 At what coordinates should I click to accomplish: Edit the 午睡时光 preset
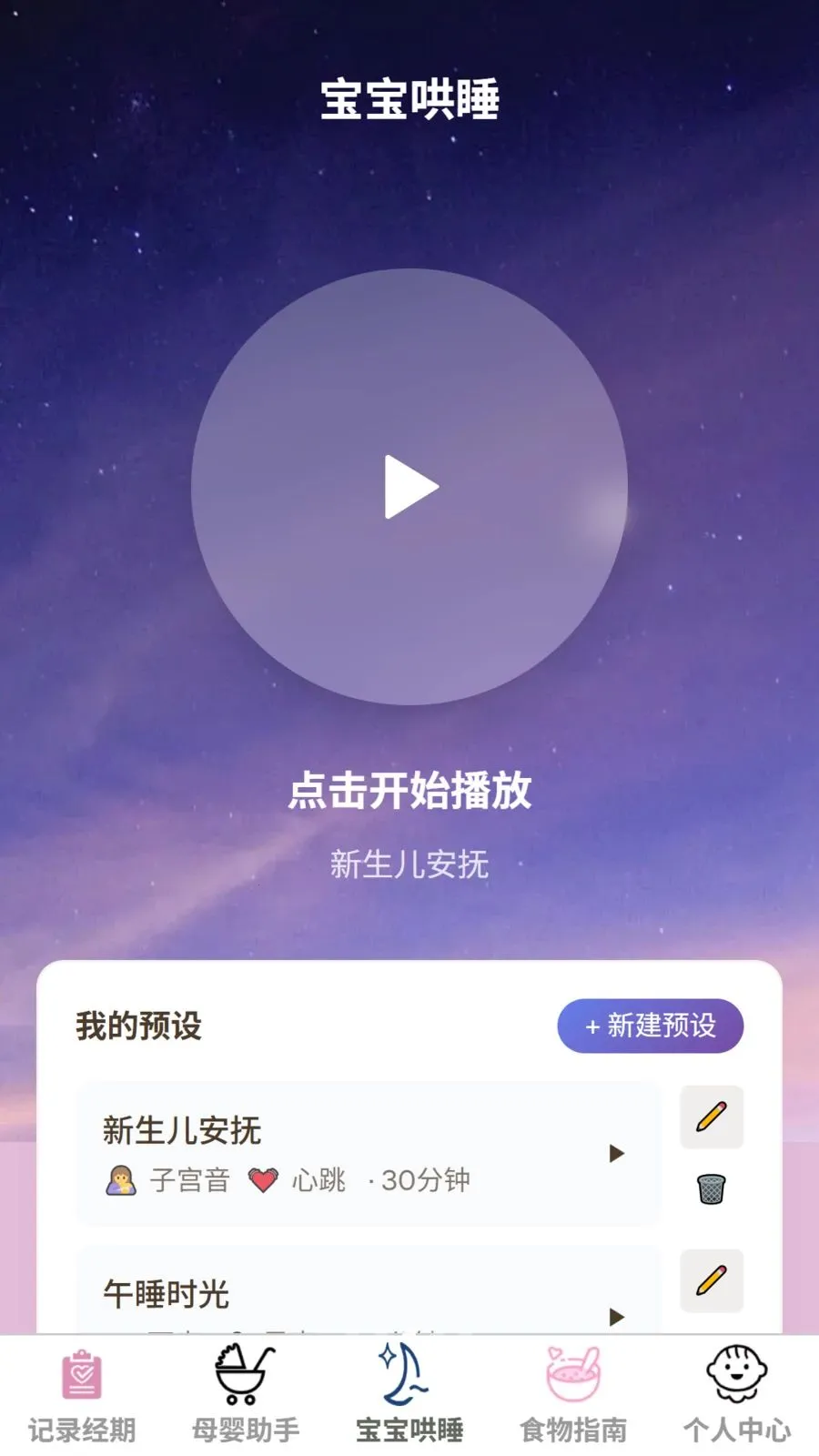pos(712,1280)
